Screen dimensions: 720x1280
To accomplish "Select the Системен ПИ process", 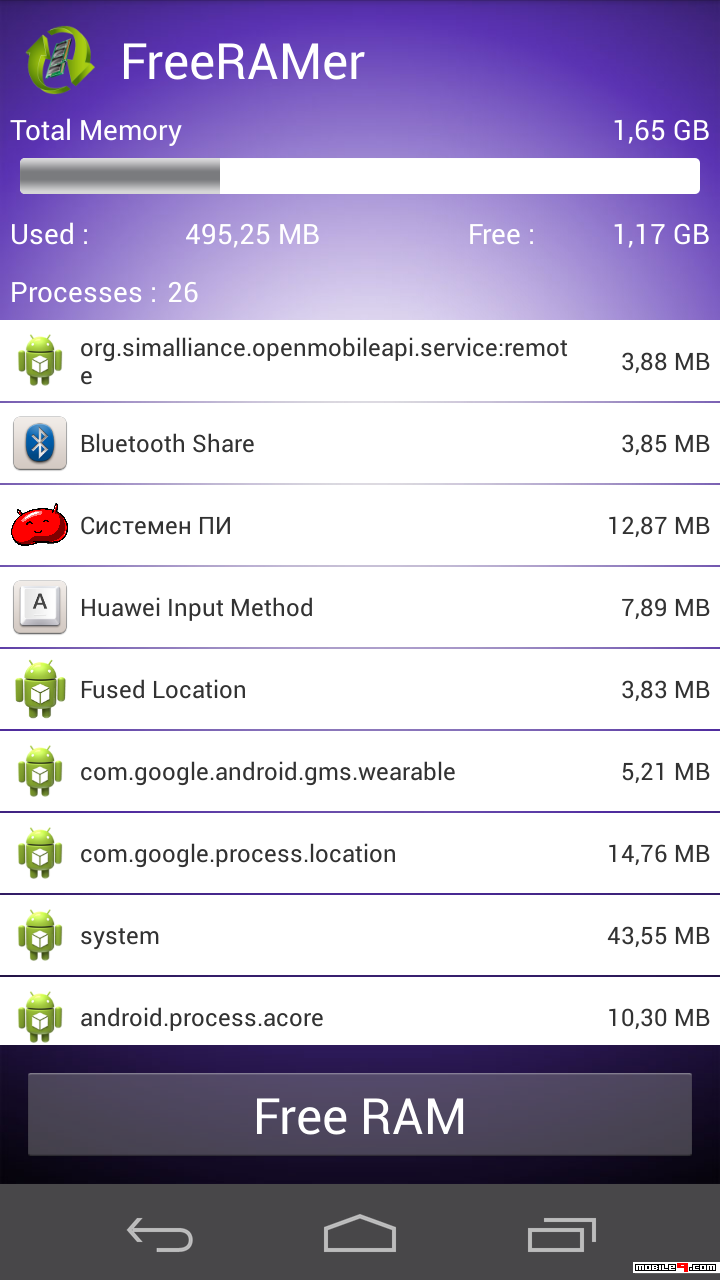I will click(360, 526).
